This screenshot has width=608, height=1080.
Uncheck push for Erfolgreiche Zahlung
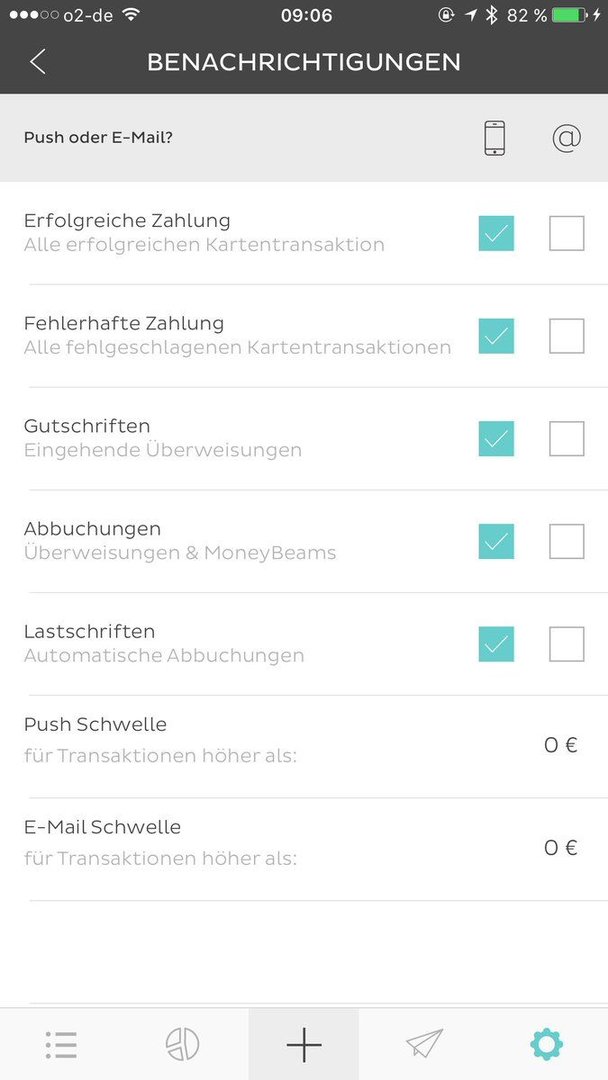coord(495,233)
